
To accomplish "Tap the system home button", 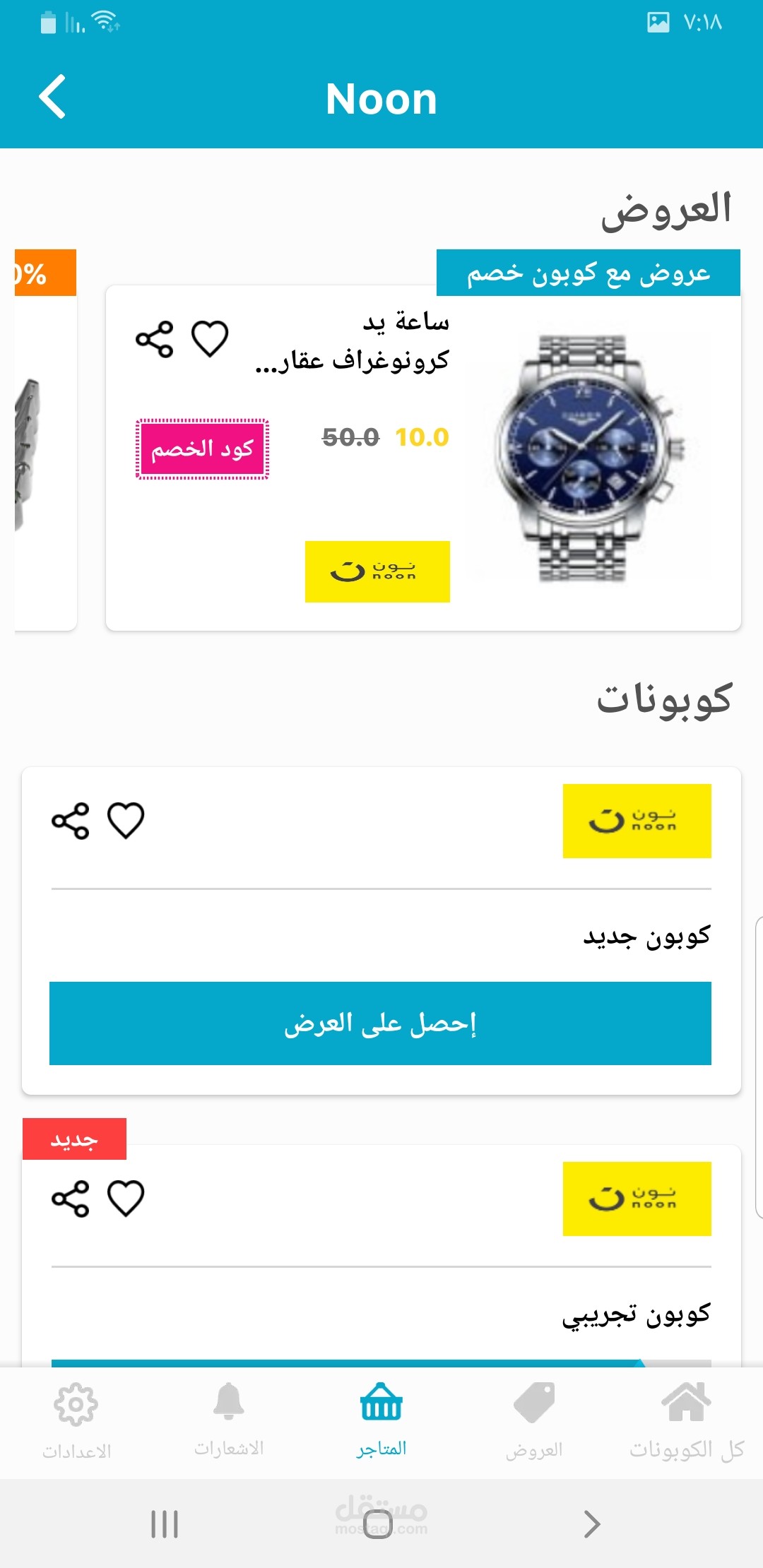I will point(378,1524).
